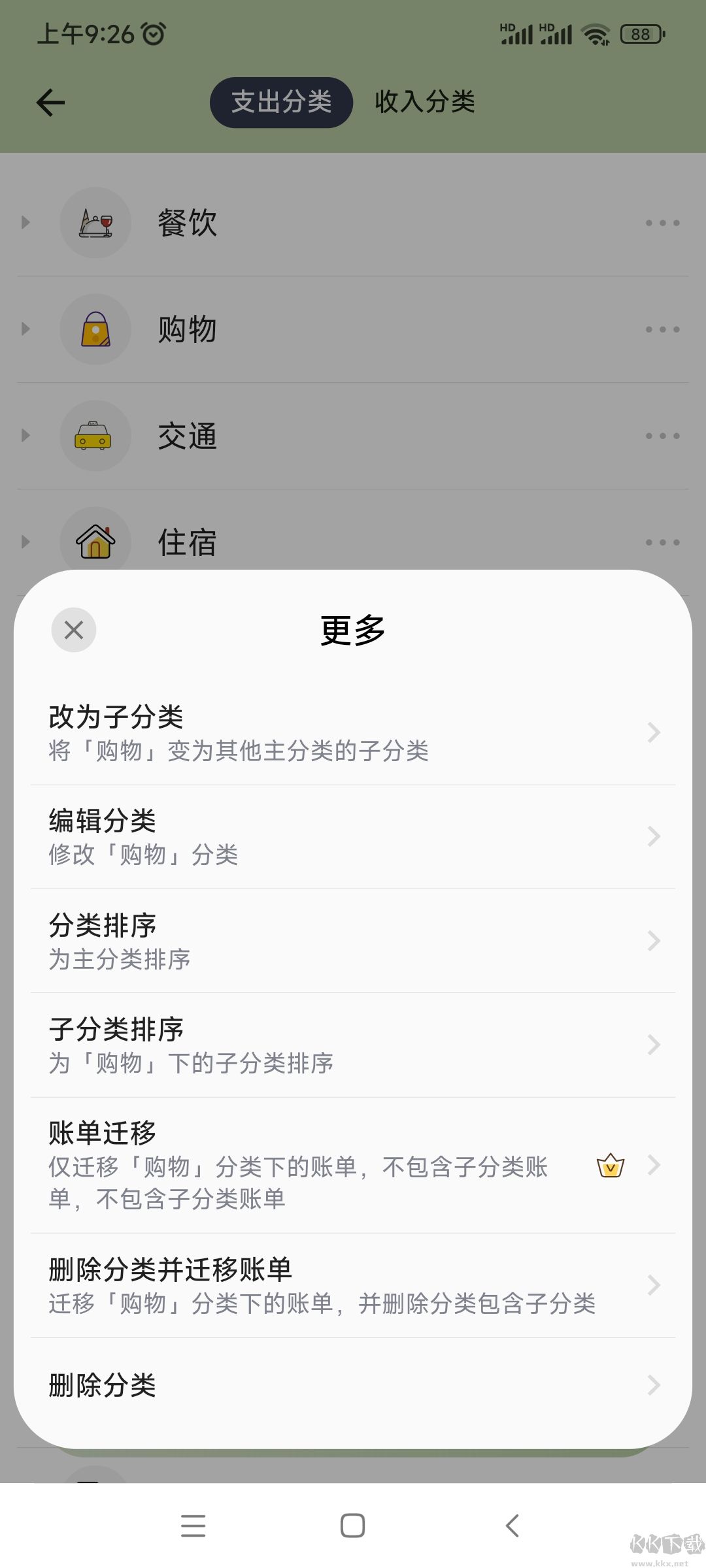Tap the 购物 shopping bag icon
The image size is (706, 1568).
[x=95, y=329]
